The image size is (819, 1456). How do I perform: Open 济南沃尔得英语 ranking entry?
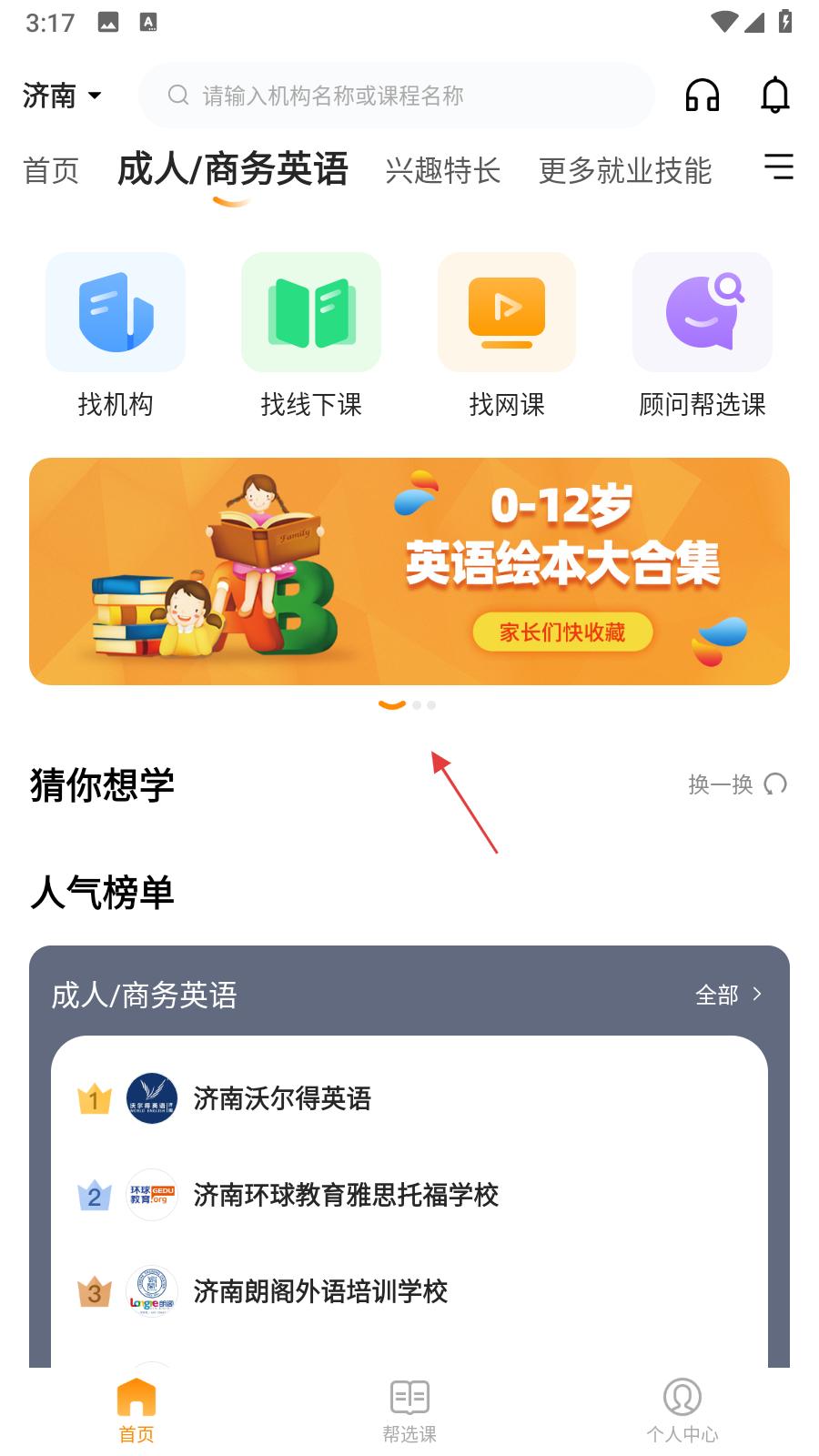pyautogui.click(x=282, y=1098)
